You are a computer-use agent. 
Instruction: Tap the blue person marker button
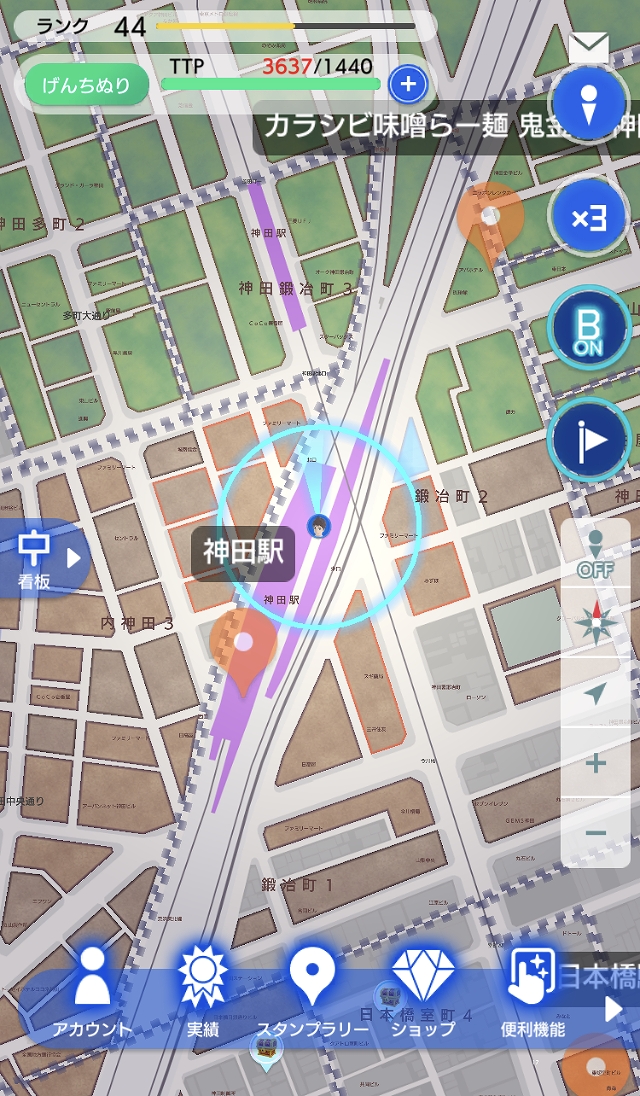[589, 104]
